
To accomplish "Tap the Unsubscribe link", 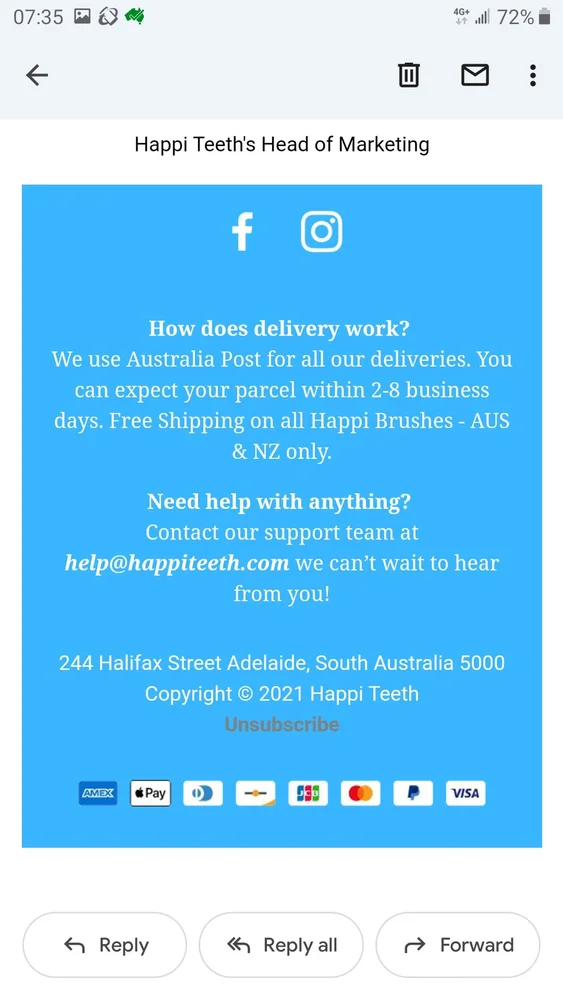I will 282,724.
